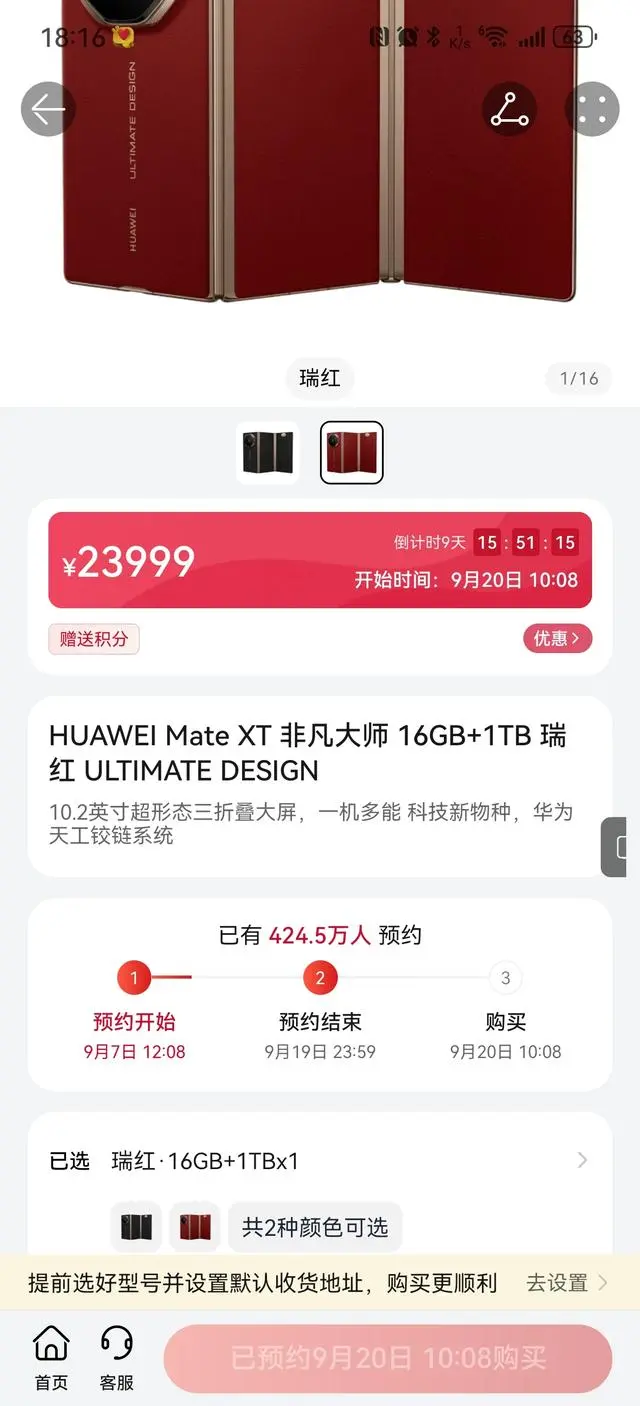The width and height of the screenshot is (640, 1406).
Task: Tap 去设置 to set default address
Action: point(567,1283)
